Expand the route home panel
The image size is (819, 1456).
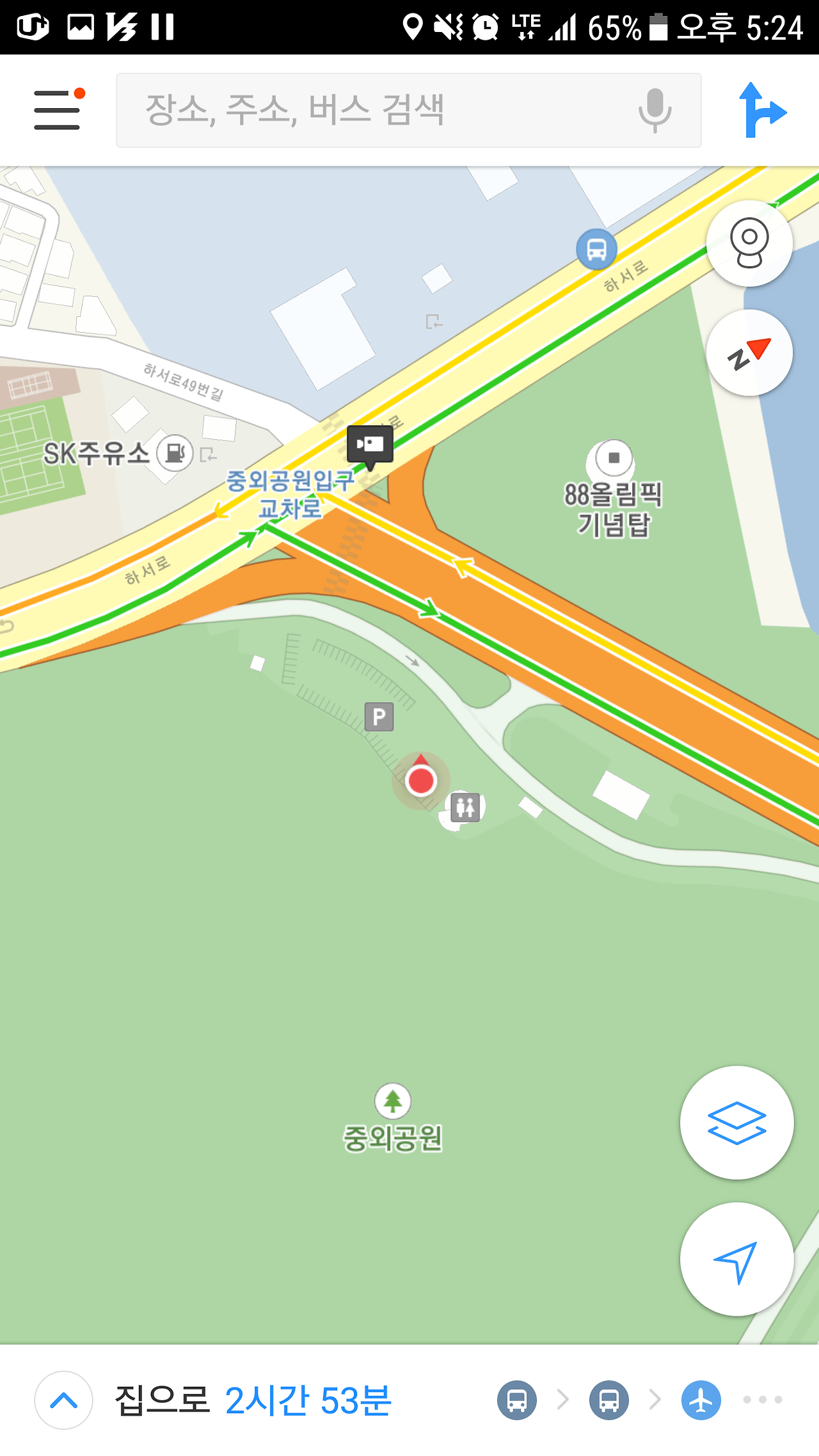point(64,1400)
